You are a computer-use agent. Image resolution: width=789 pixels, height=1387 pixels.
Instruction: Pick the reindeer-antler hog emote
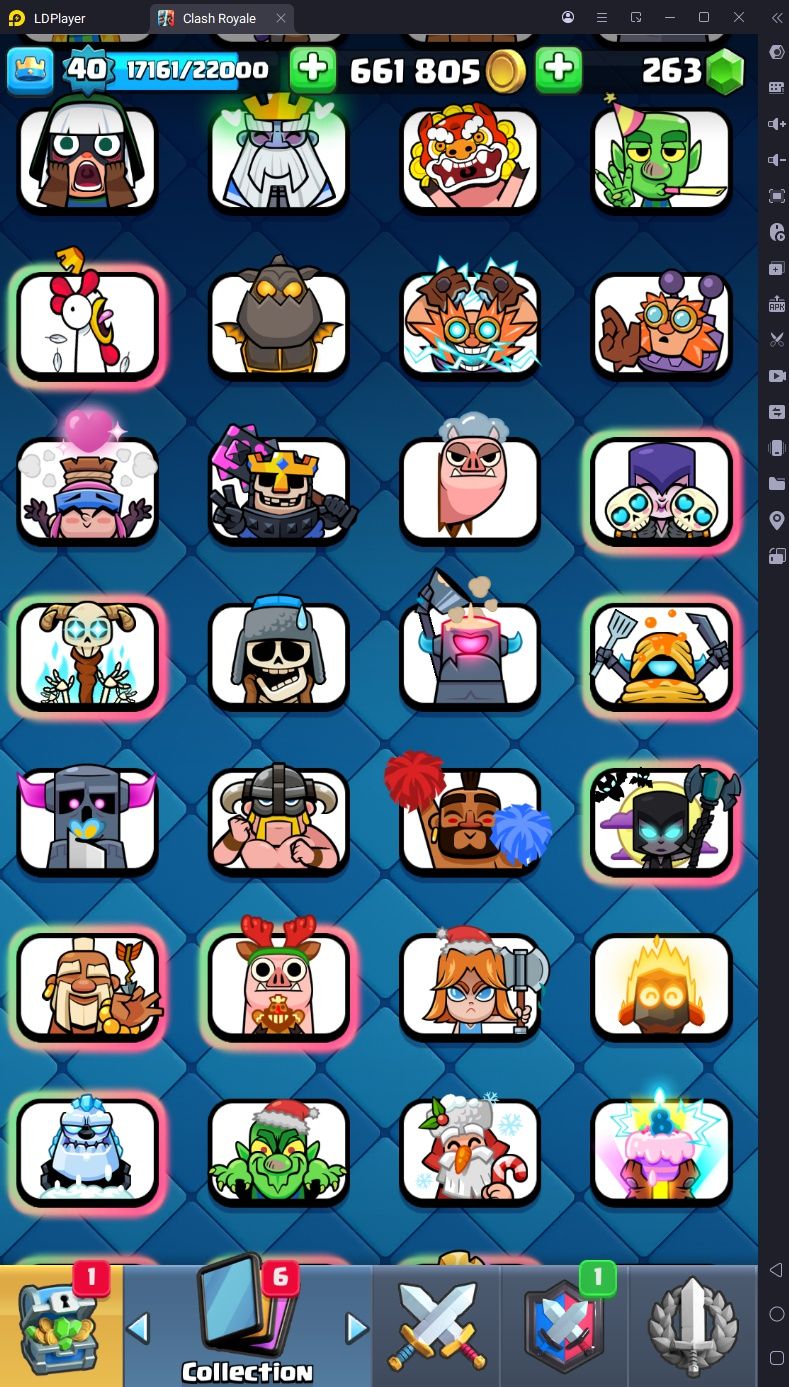(279, 985)
